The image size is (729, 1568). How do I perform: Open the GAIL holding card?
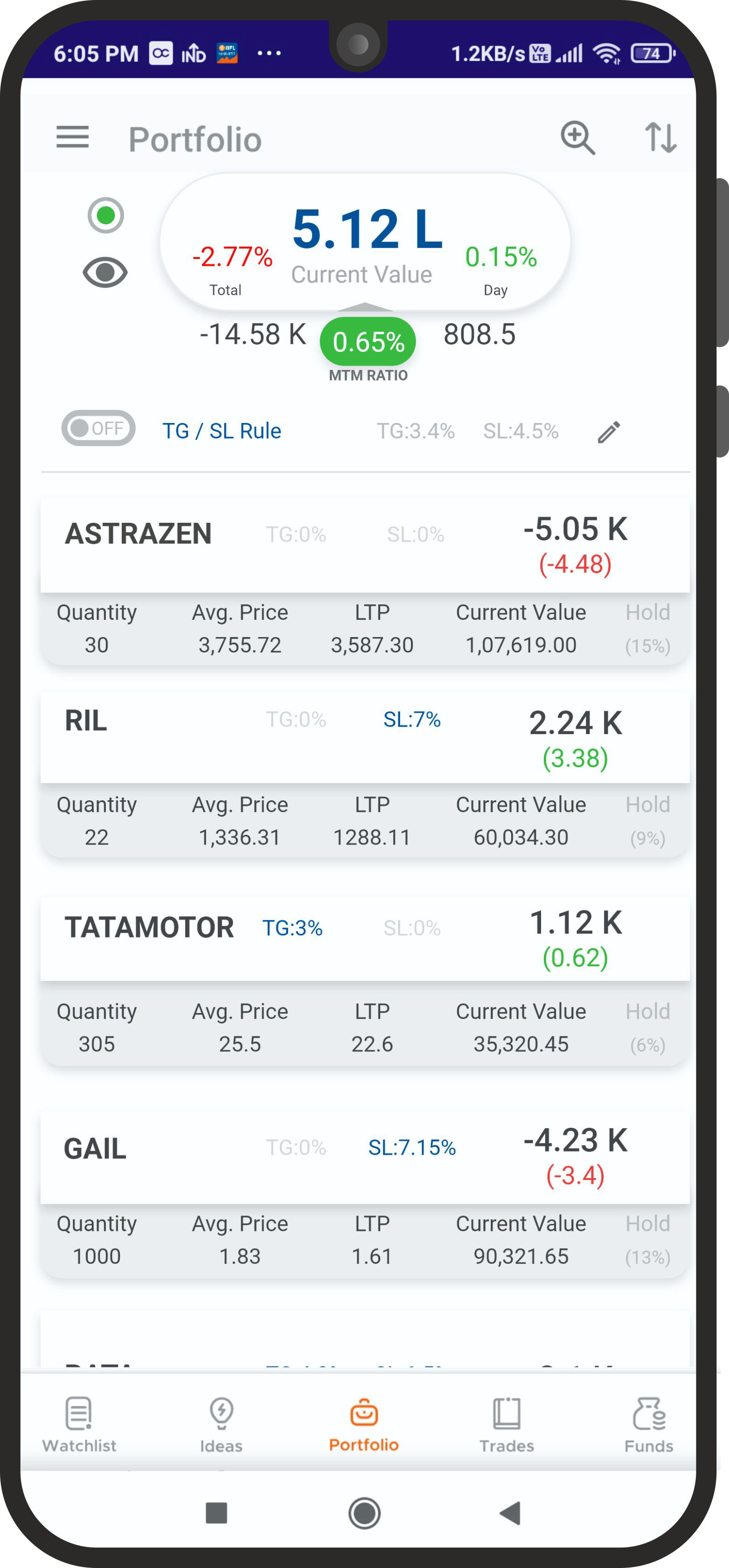(x=365, y=1194)
